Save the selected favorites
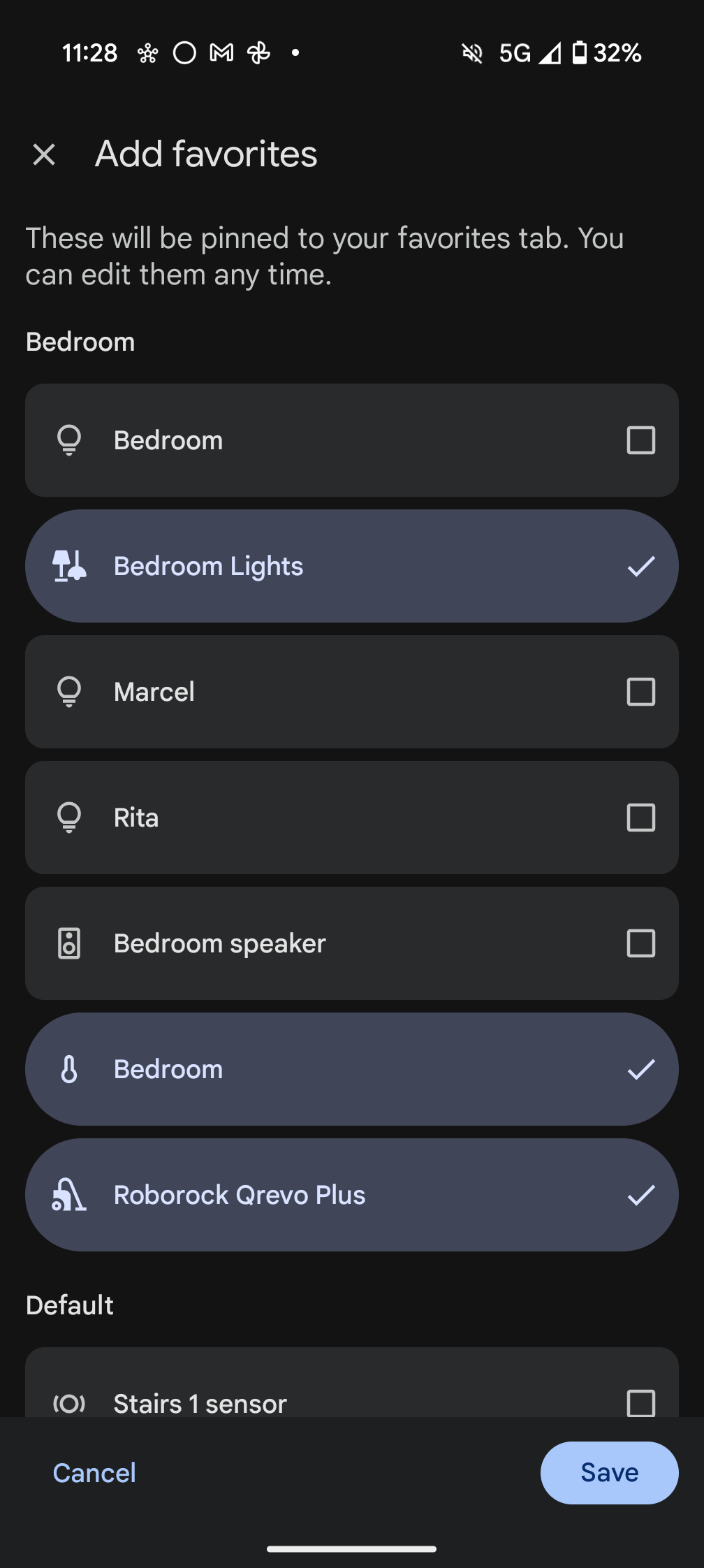This screenshot has width=704, height=1568. 609,1473
